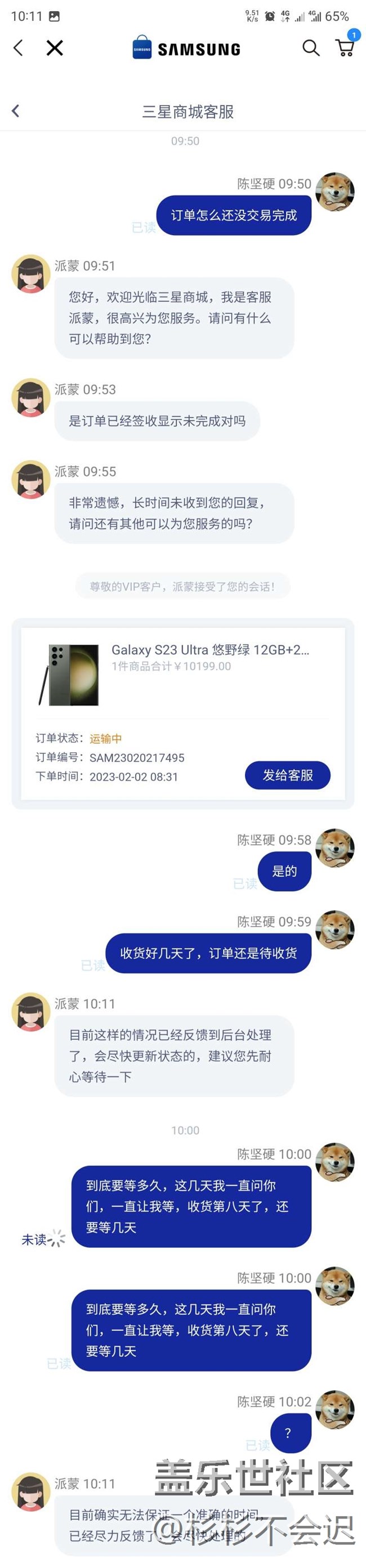Close the web page with X

point(55,48)
